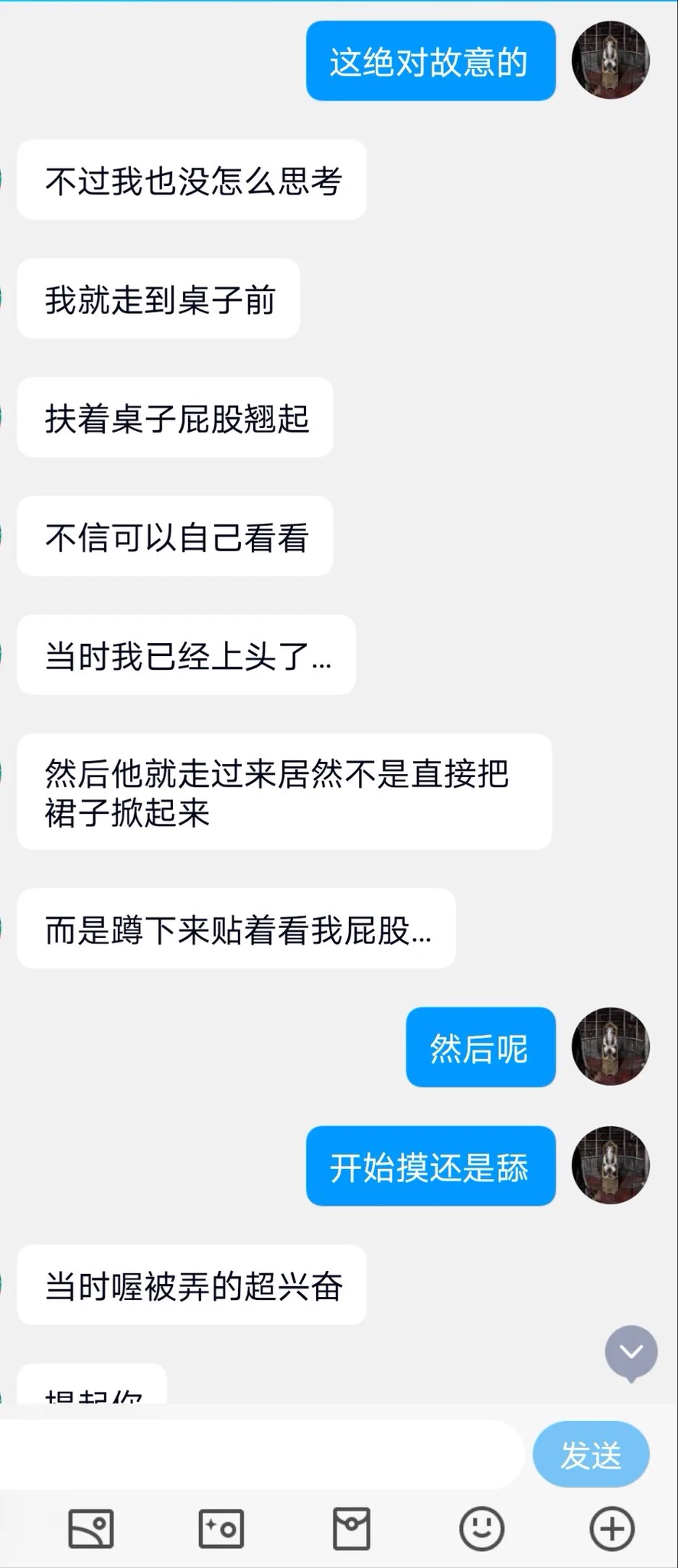Open the emoji picker
The image size is (678, 1568).
click(481, 1529)
